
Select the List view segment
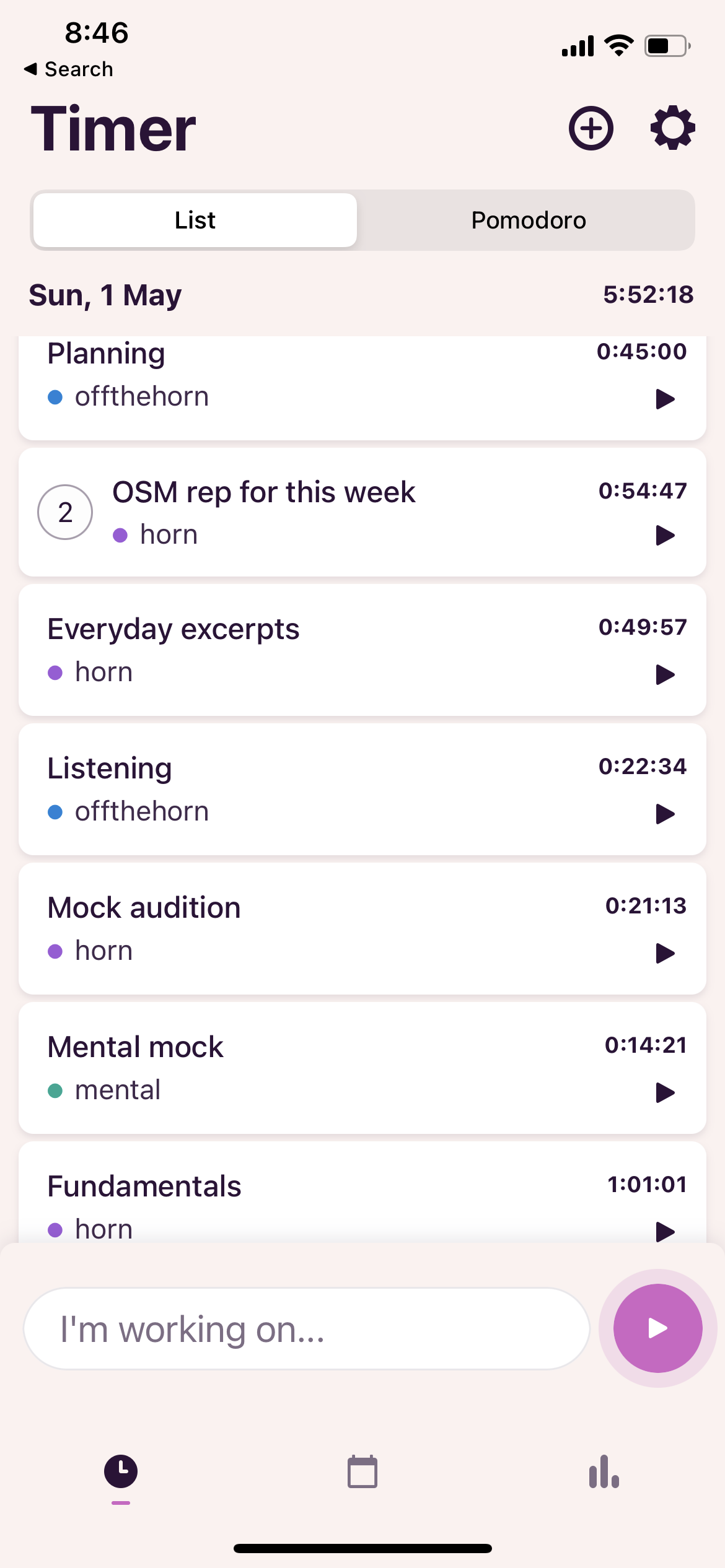[x=195, y=220]
